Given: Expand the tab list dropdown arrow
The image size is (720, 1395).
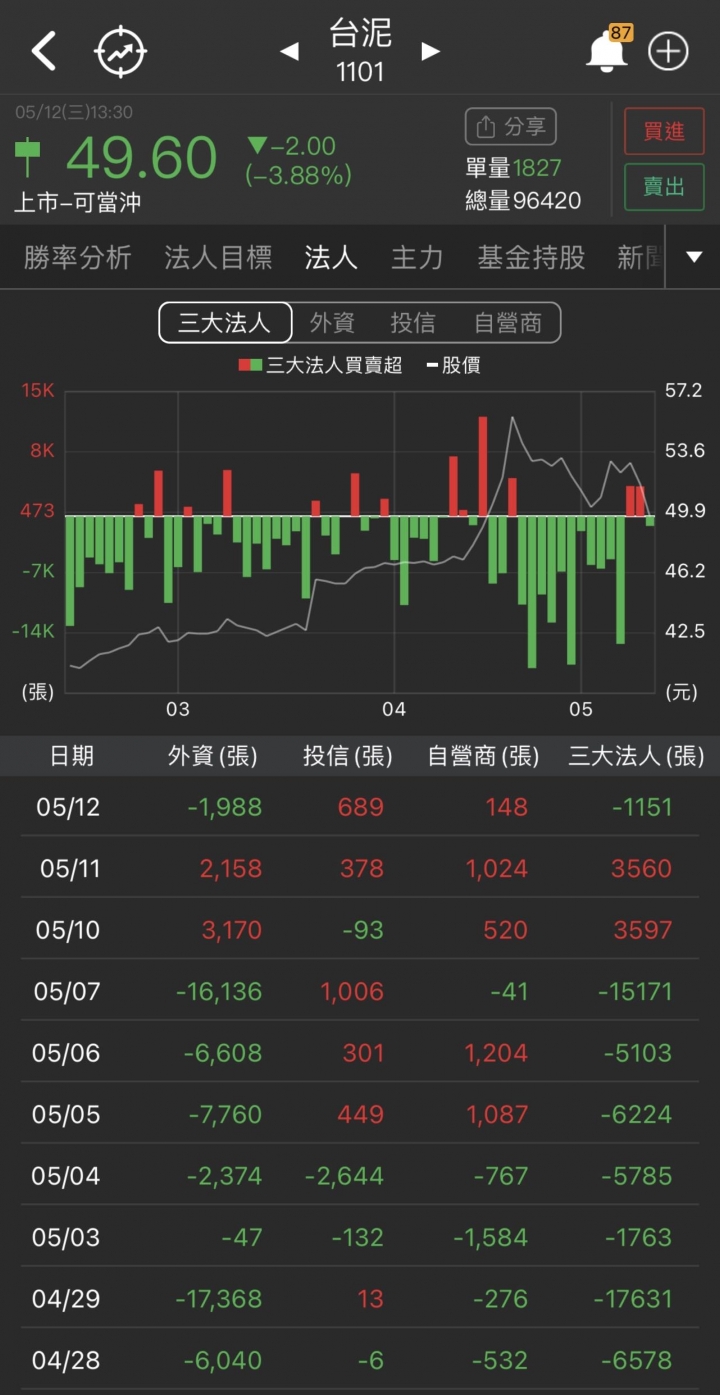Looking at the screenshot, I should [694, 257].
